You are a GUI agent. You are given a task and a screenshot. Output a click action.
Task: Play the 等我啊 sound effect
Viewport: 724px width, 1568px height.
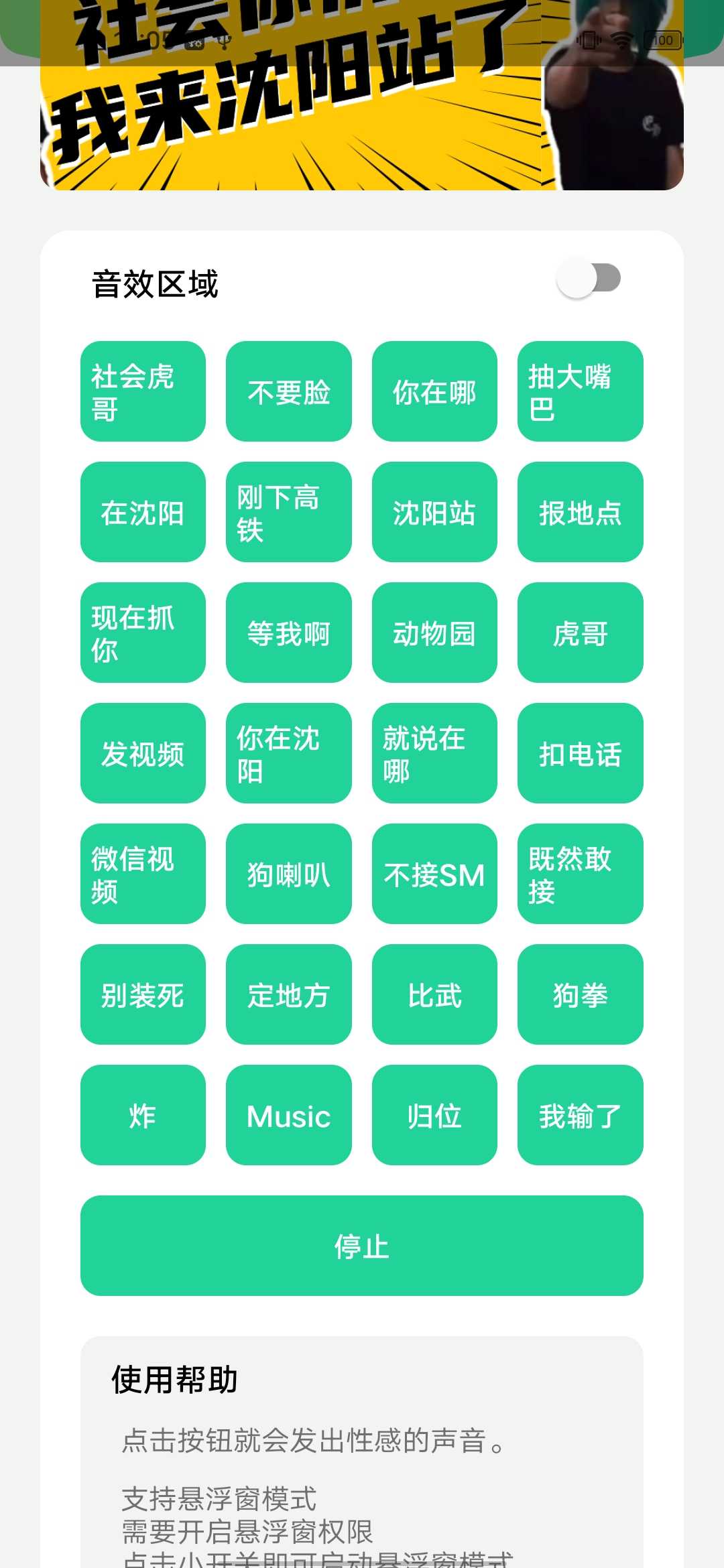coord(288,632)
